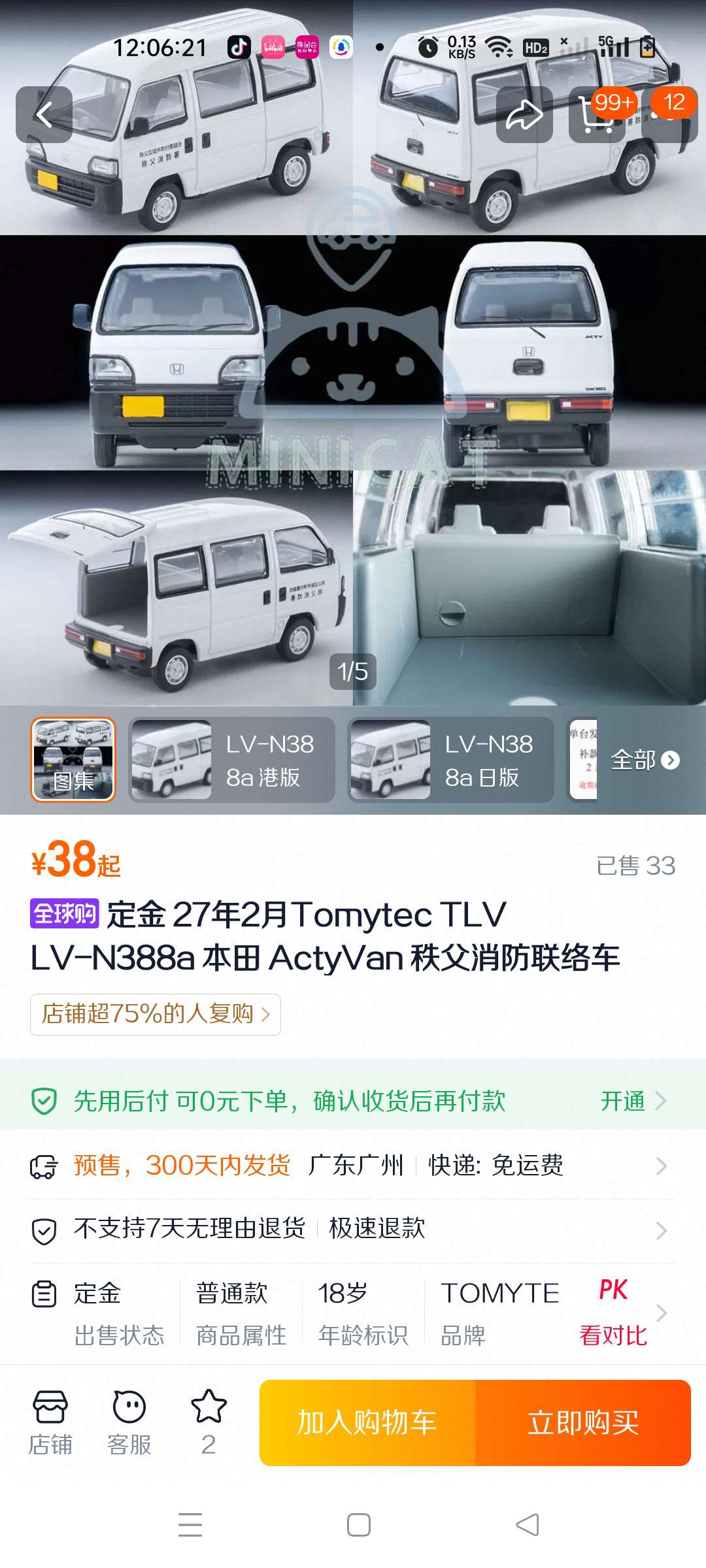Tap 加入购物车

point(367,1423)
